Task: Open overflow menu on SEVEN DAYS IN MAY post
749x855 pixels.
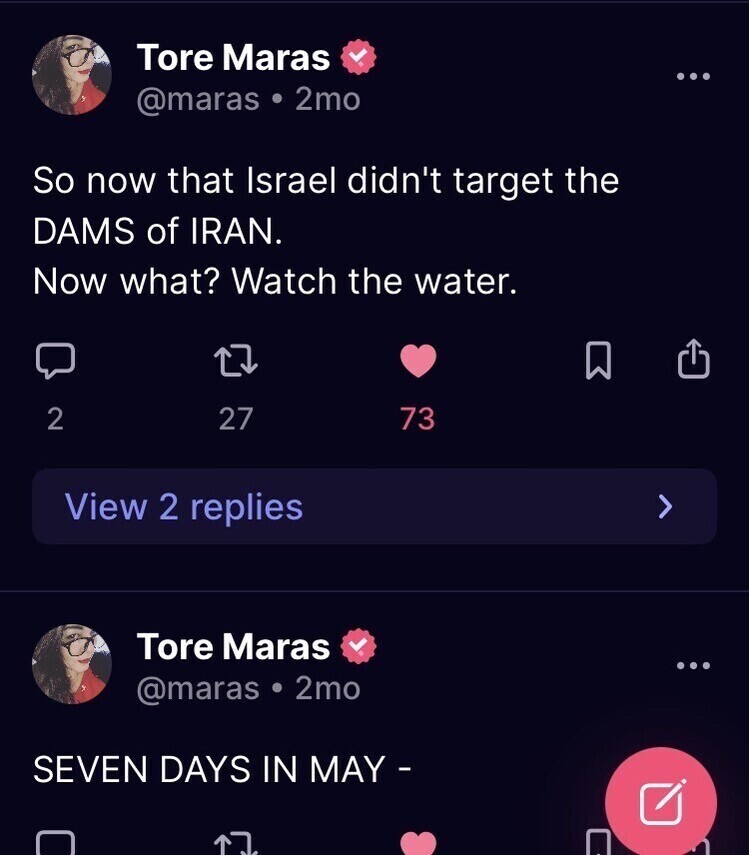Action: click(x=693, y=665)
